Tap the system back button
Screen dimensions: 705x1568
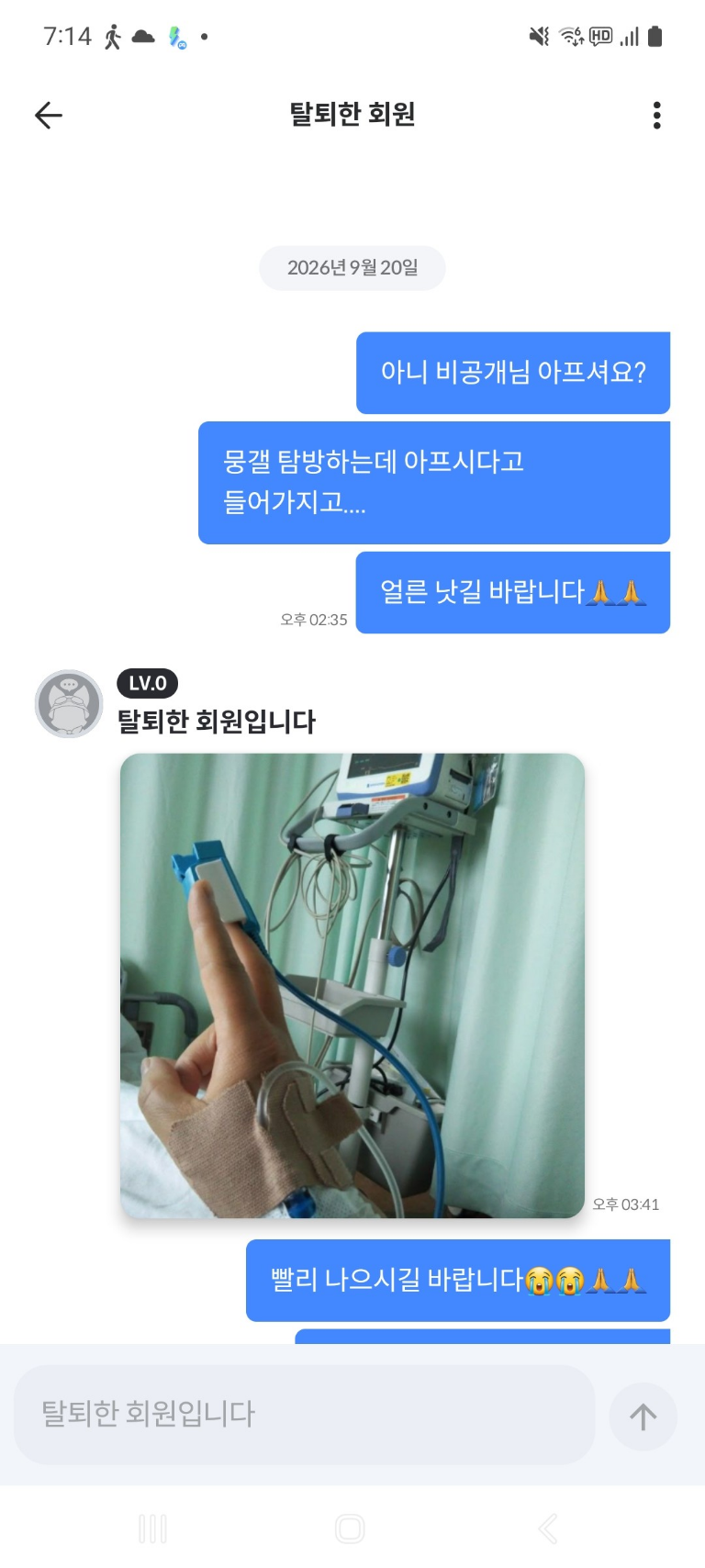click(x=548, y=1529)
